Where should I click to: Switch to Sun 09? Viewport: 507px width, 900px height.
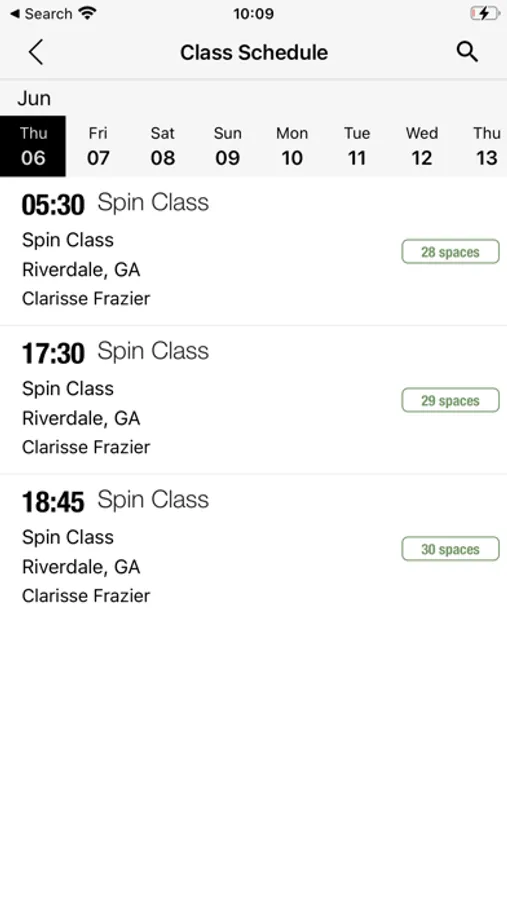tap(227, 146)
